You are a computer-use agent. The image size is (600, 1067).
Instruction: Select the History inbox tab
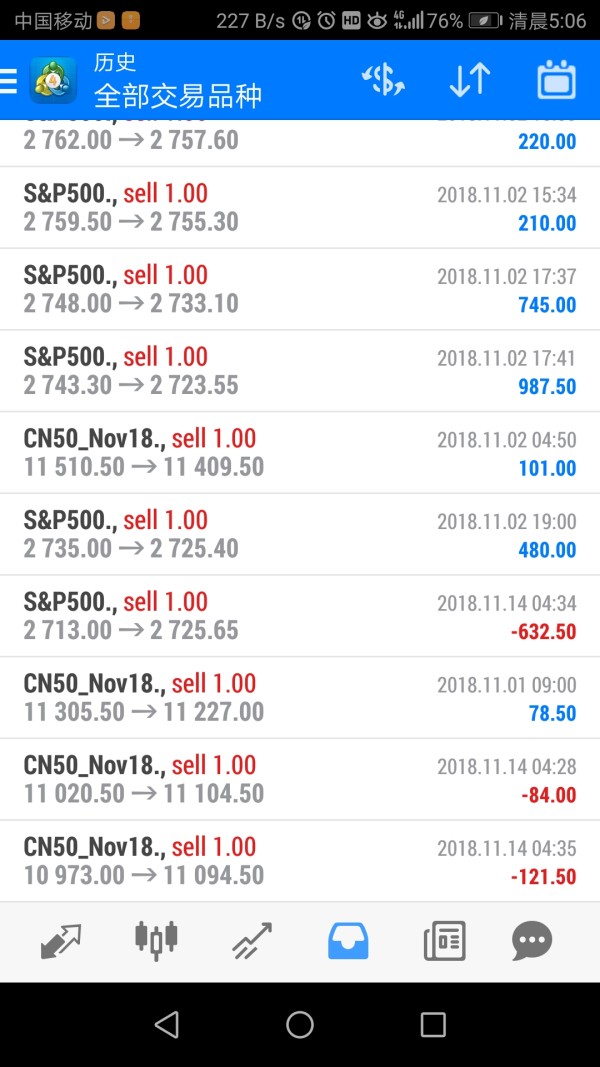pos(348,941)
